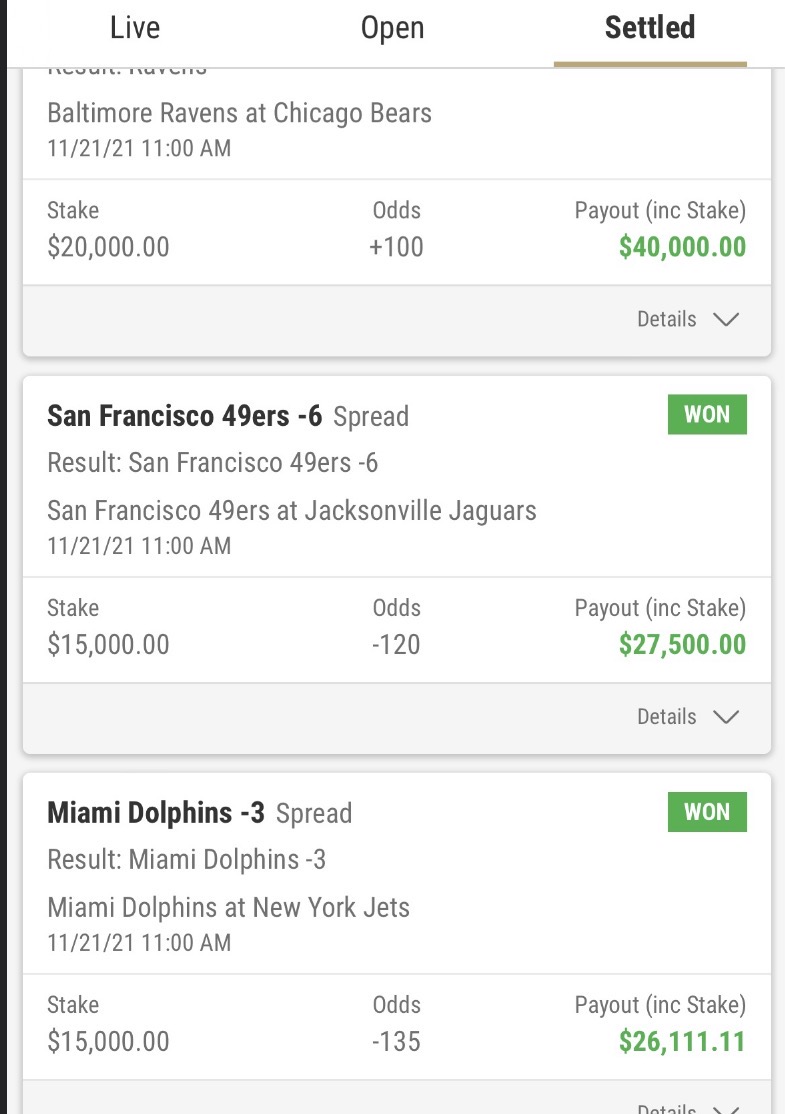Expand Details for the Ravens at Bears bet

click(x=688, y=320)
